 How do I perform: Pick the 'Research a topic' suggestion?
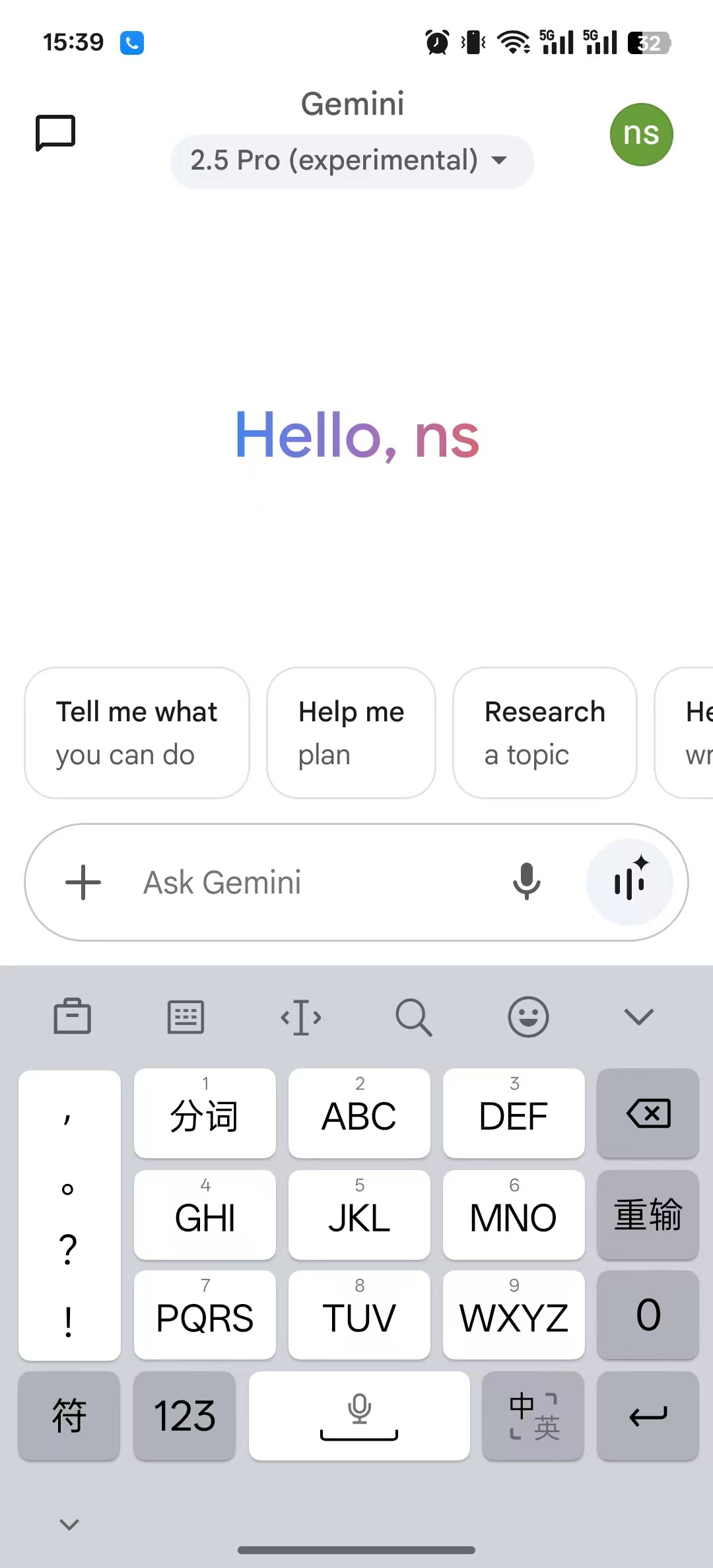click(545, 733)
